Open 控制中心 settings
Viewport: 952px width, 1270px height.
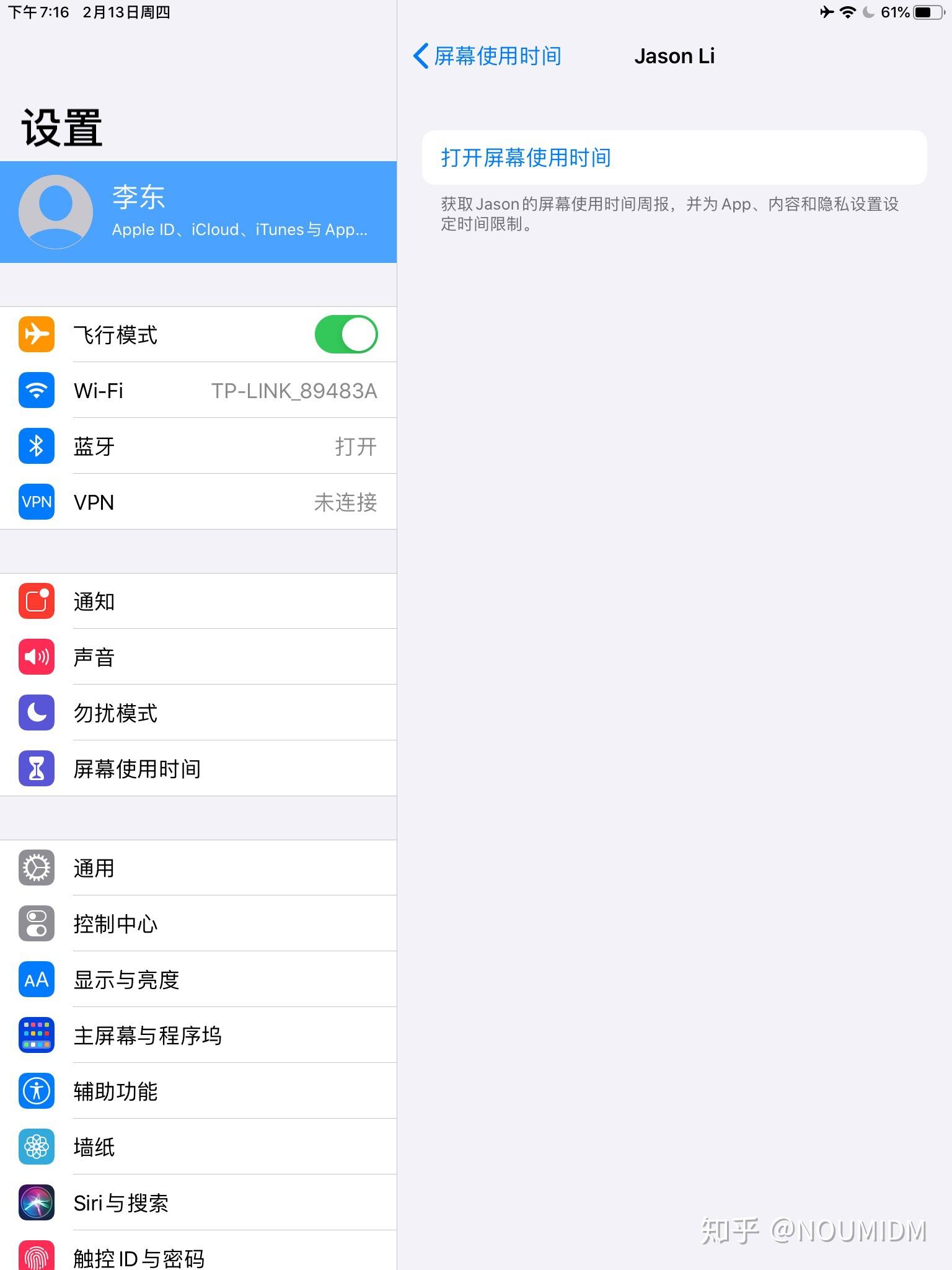coord(198,924)
